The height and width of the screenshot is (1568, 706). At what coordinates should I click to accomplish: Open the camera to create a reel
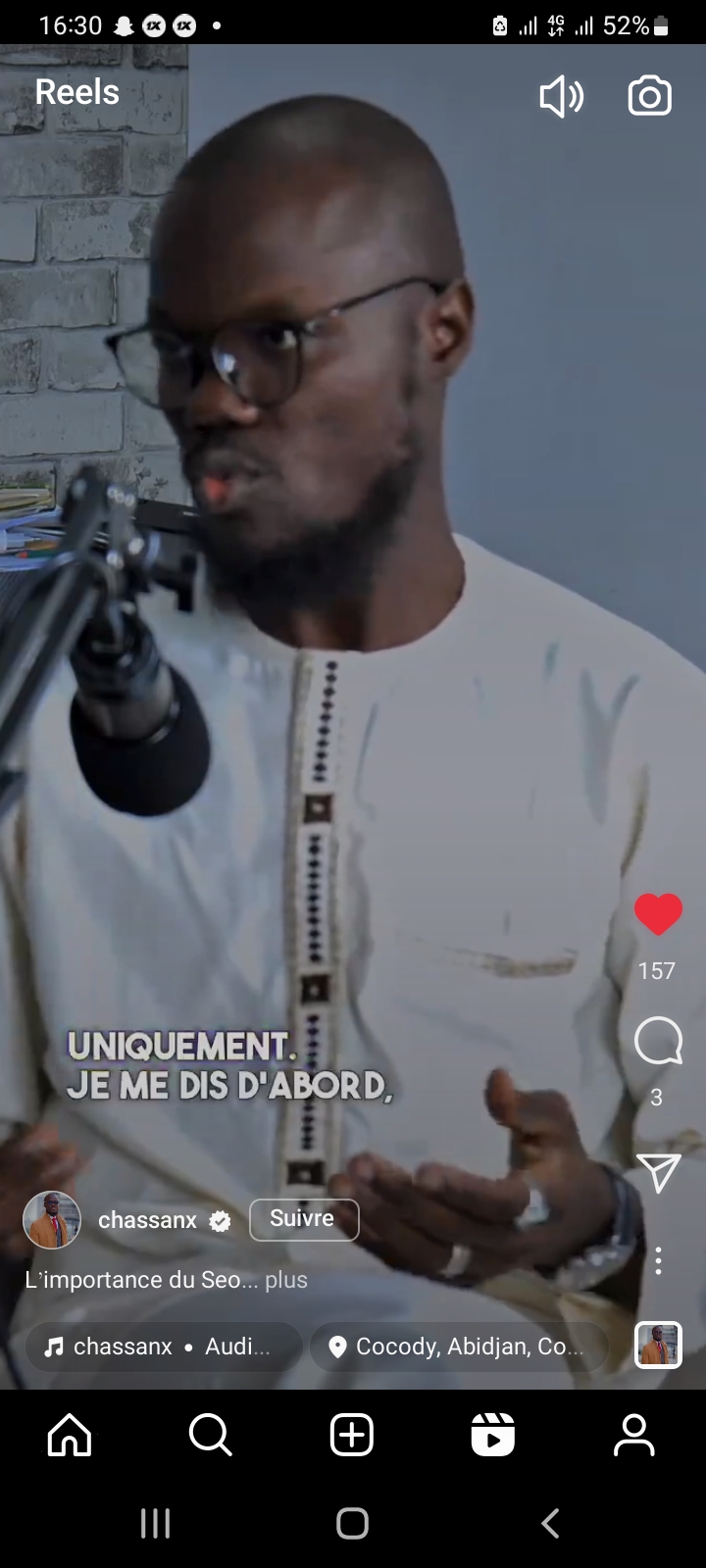click(x=649, y=96)
